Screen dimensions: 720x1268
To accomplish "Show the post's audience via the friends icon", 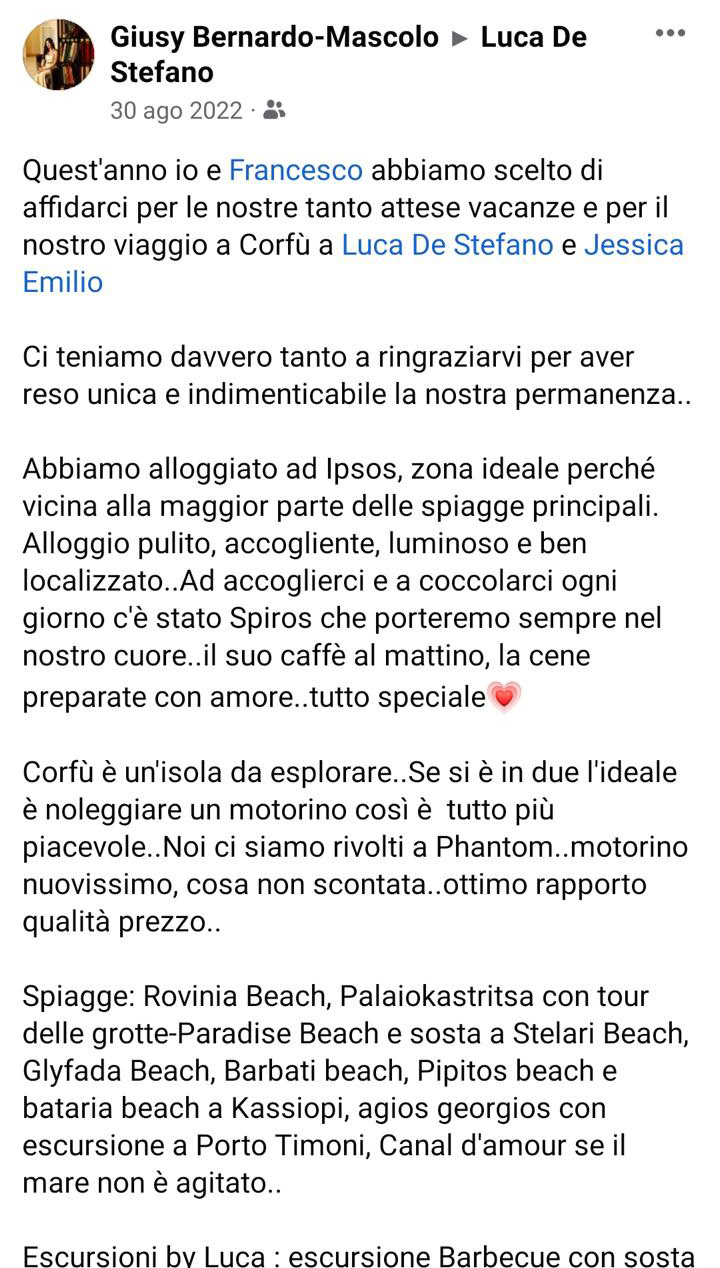I will (274, 110).
